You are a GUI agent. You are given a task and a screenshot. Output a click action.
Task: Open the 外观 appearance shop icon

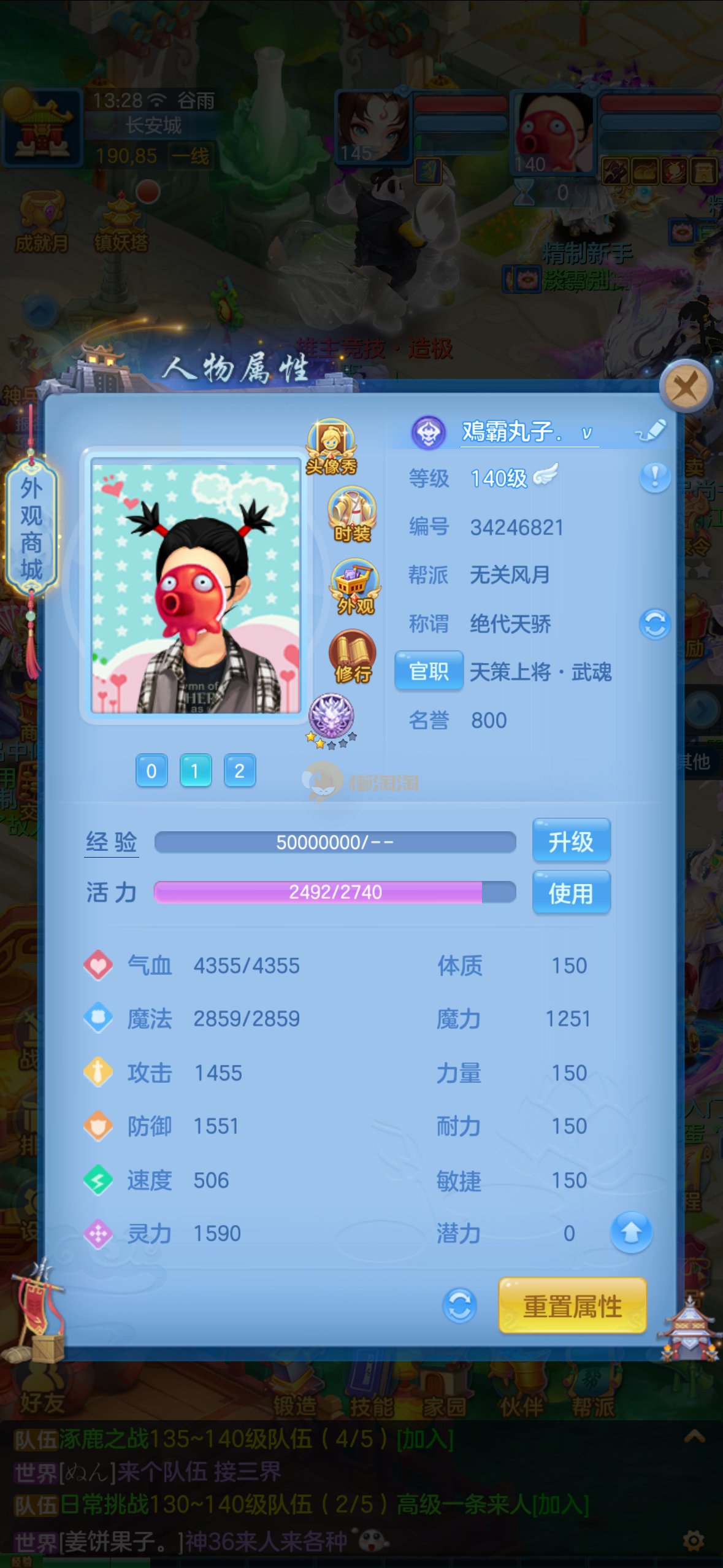(x=355, y=586)
